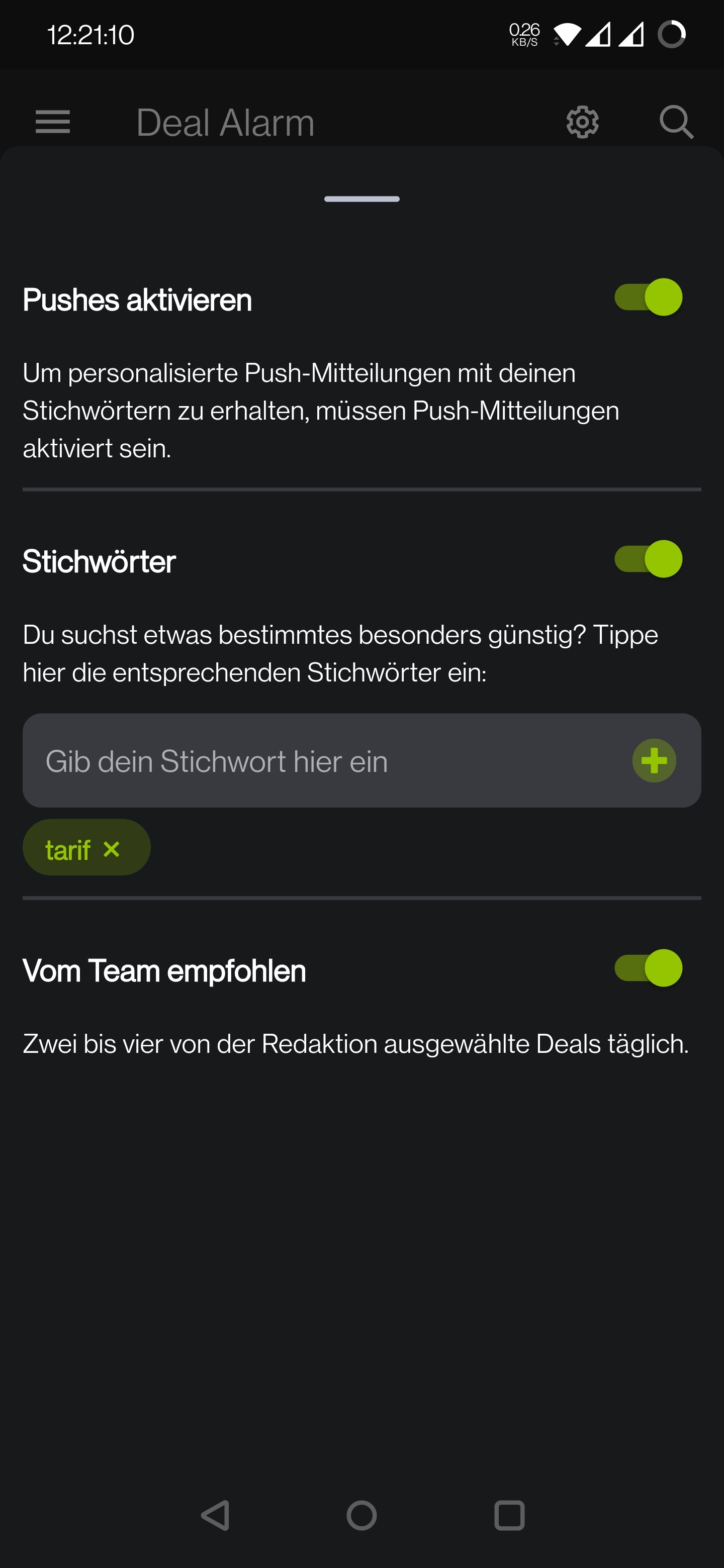Toggle the Pushes aktivieren switch
This screenshot has width=724, height=1568.
pos(648,298)
